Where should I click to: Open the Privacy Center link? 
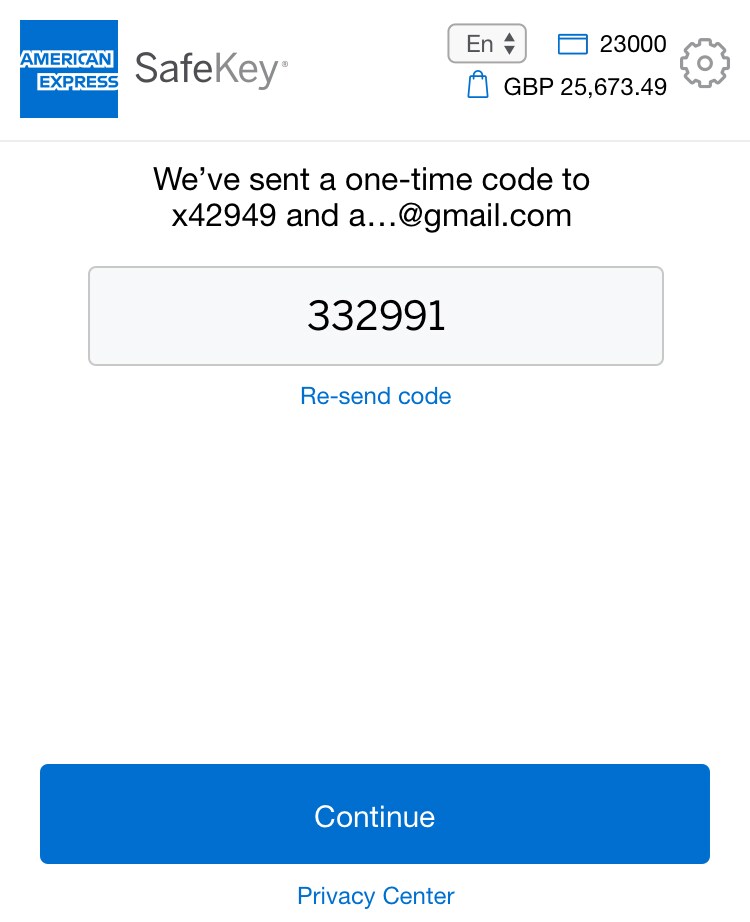click(x=375, y=895)
